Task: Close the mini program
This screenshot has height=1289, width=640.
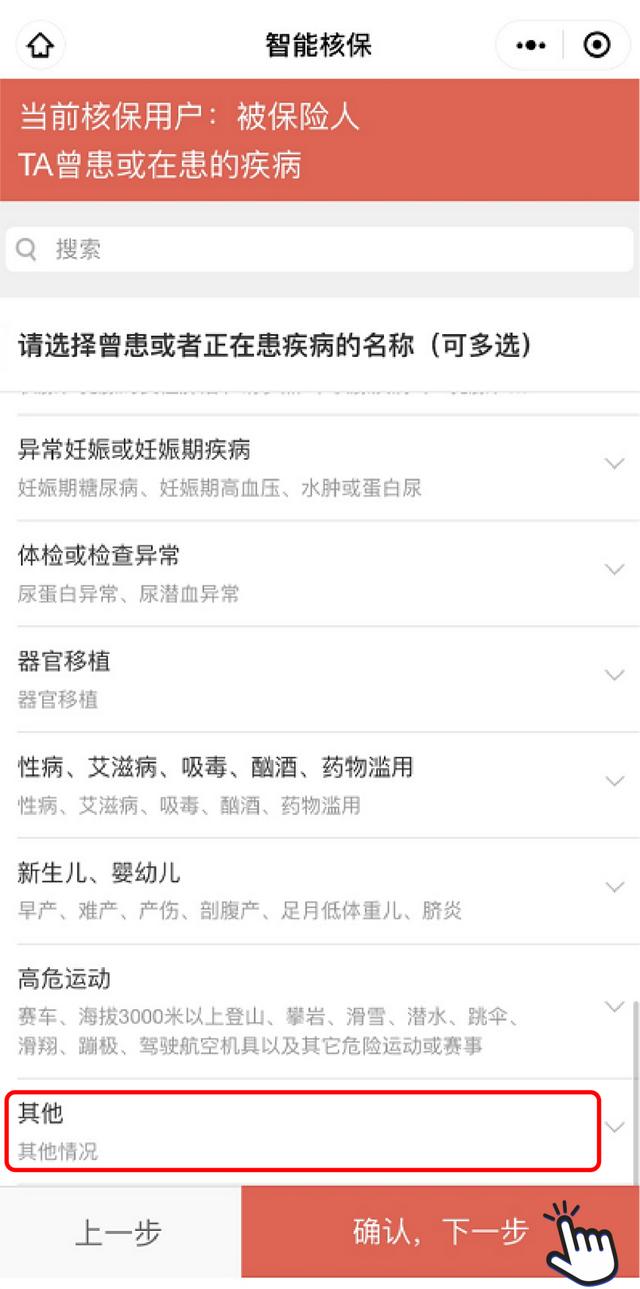Action: click(x=597, y=46)
